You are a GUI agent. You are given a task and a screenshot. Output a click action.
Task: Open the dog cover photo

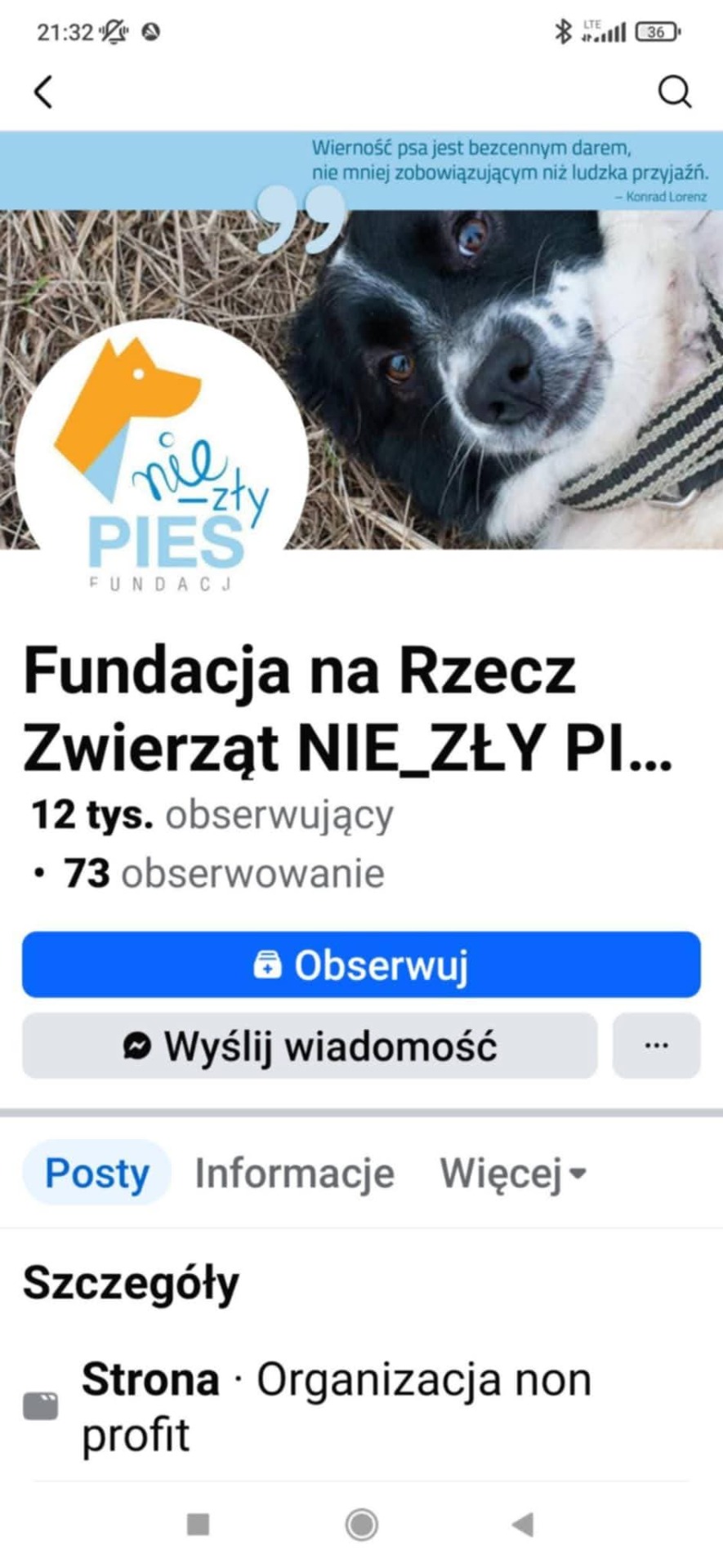click(507, 367)
